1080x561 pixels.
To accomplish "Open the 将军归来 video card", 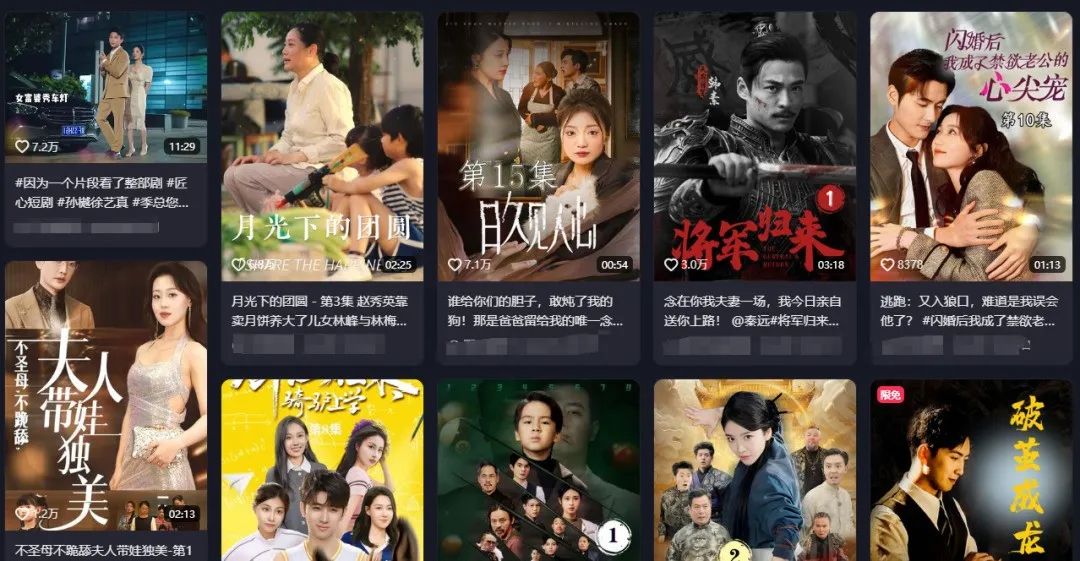I will (754, 146).
